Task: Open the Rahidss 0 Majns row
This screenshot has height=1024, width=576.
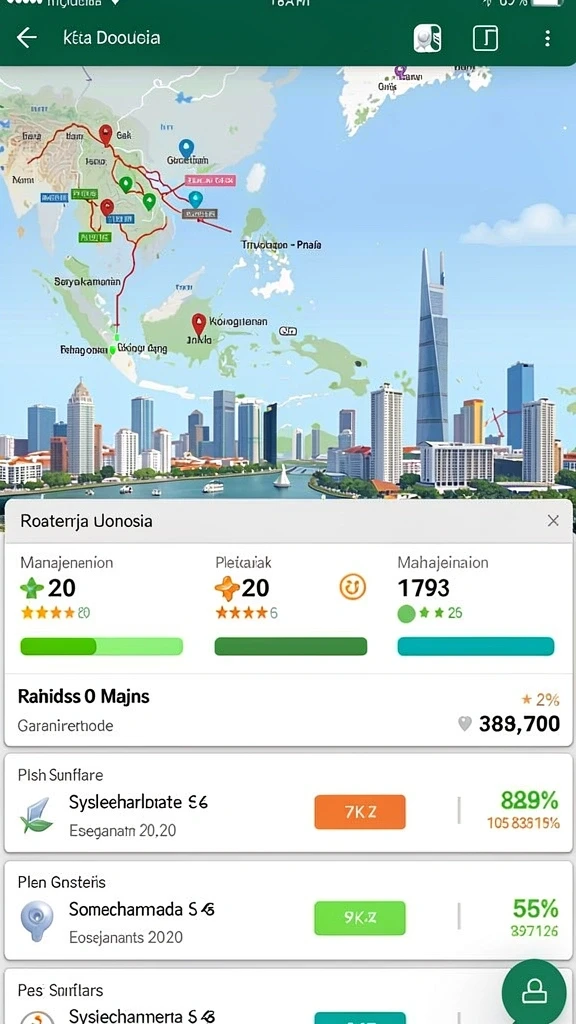Action: pyautogui.click(x=289, y=710)
